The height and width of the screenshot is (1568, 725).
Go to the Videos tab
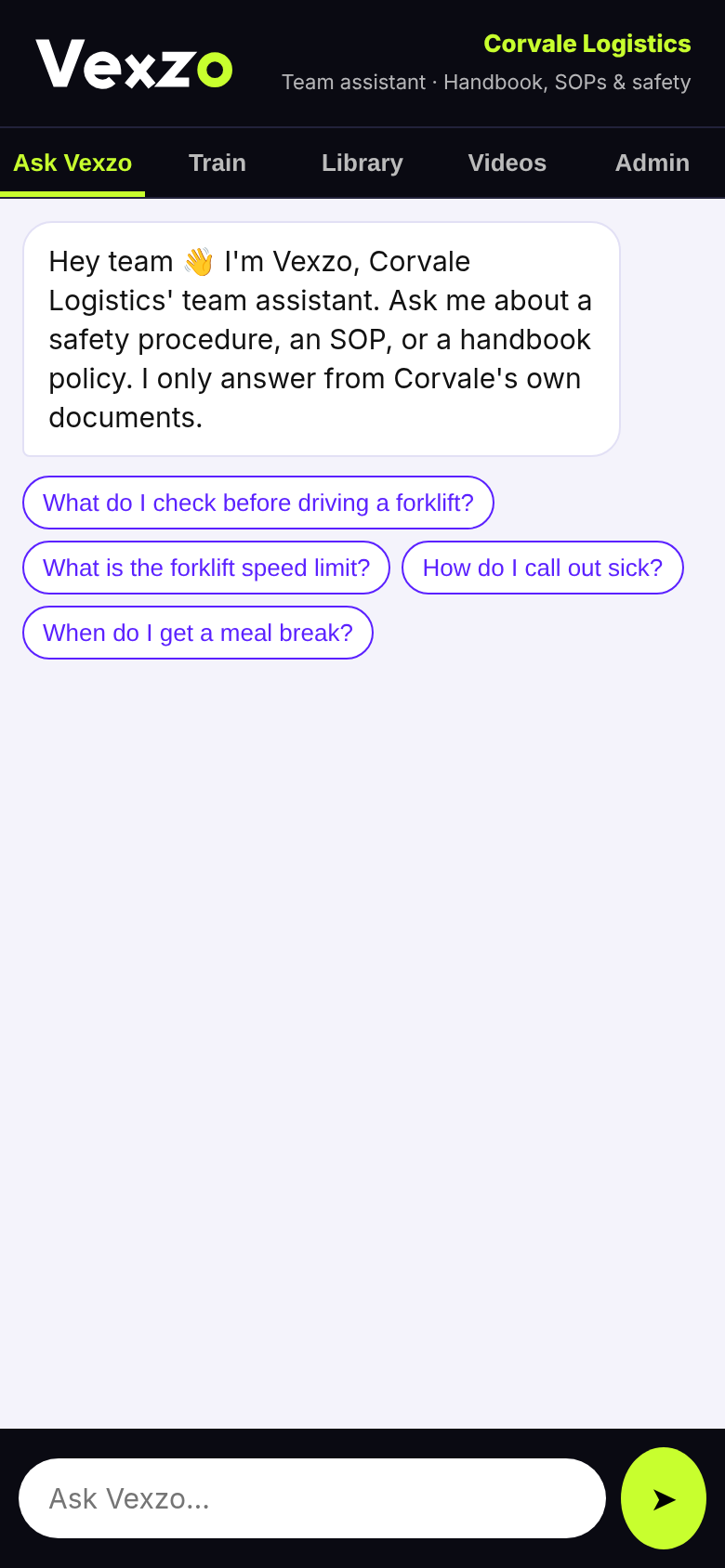pyautogui.click(x=507, y=163)
